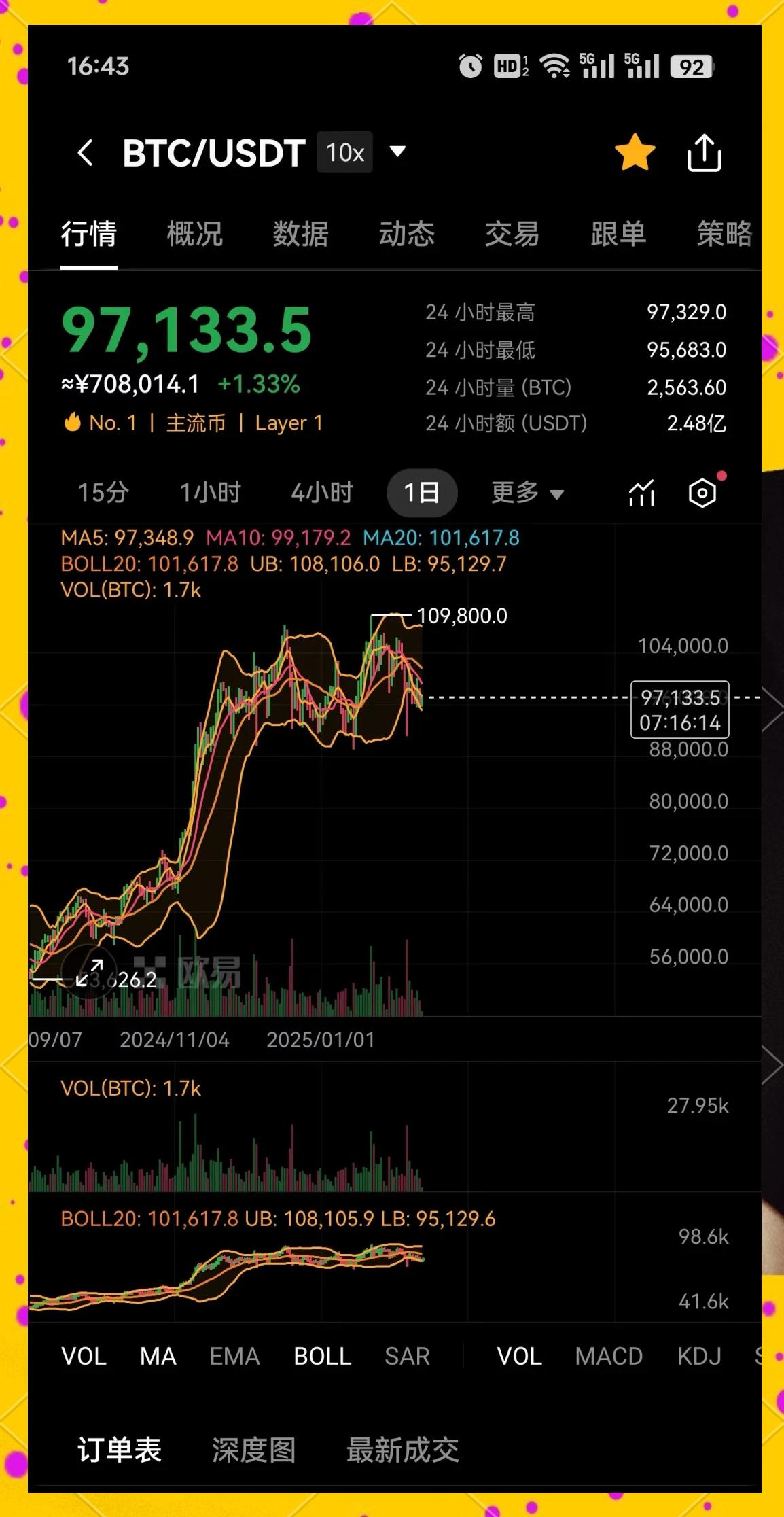Select the candlestick chart style icon

[x=639, y=492]
